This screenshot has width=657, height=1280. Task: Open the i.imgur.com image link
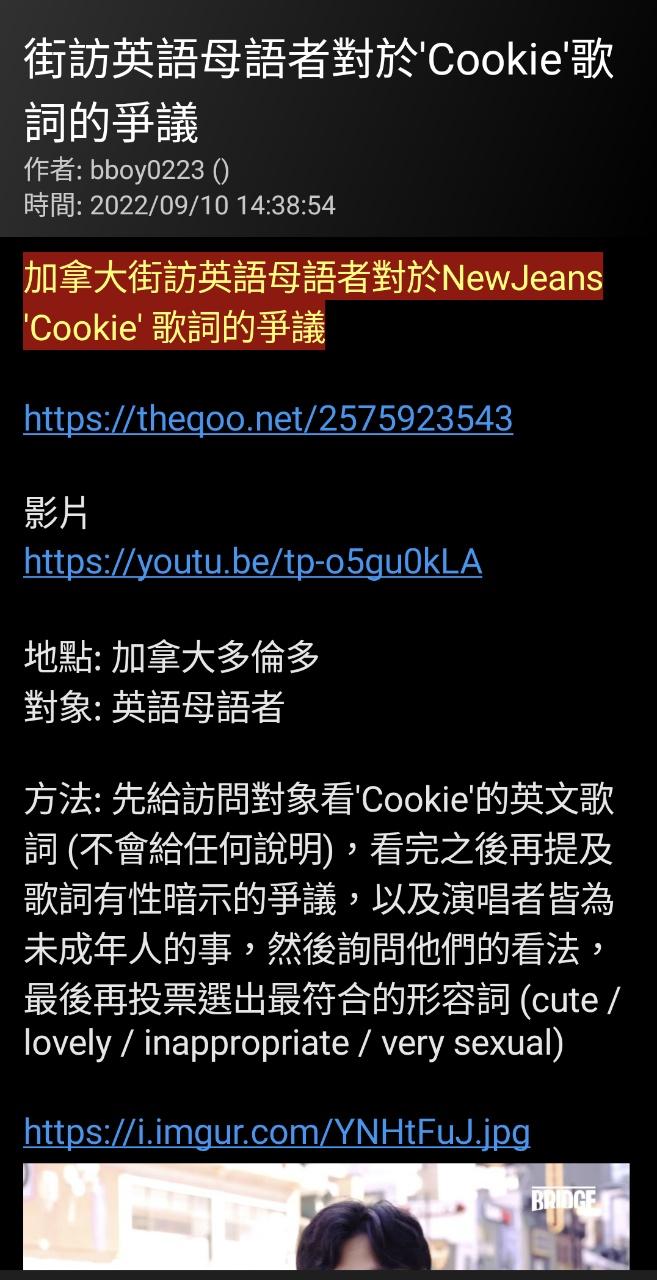(276, 1133)
